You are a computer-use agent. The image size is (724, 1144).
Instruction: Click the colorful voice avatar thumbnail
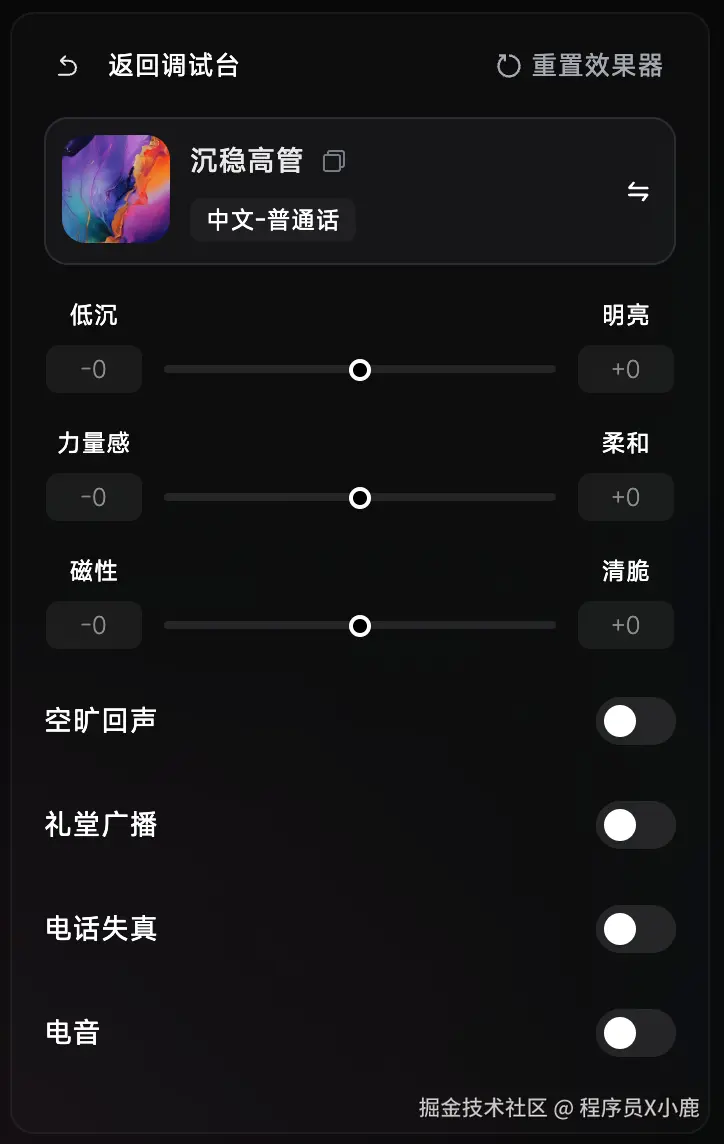point(115,190)
